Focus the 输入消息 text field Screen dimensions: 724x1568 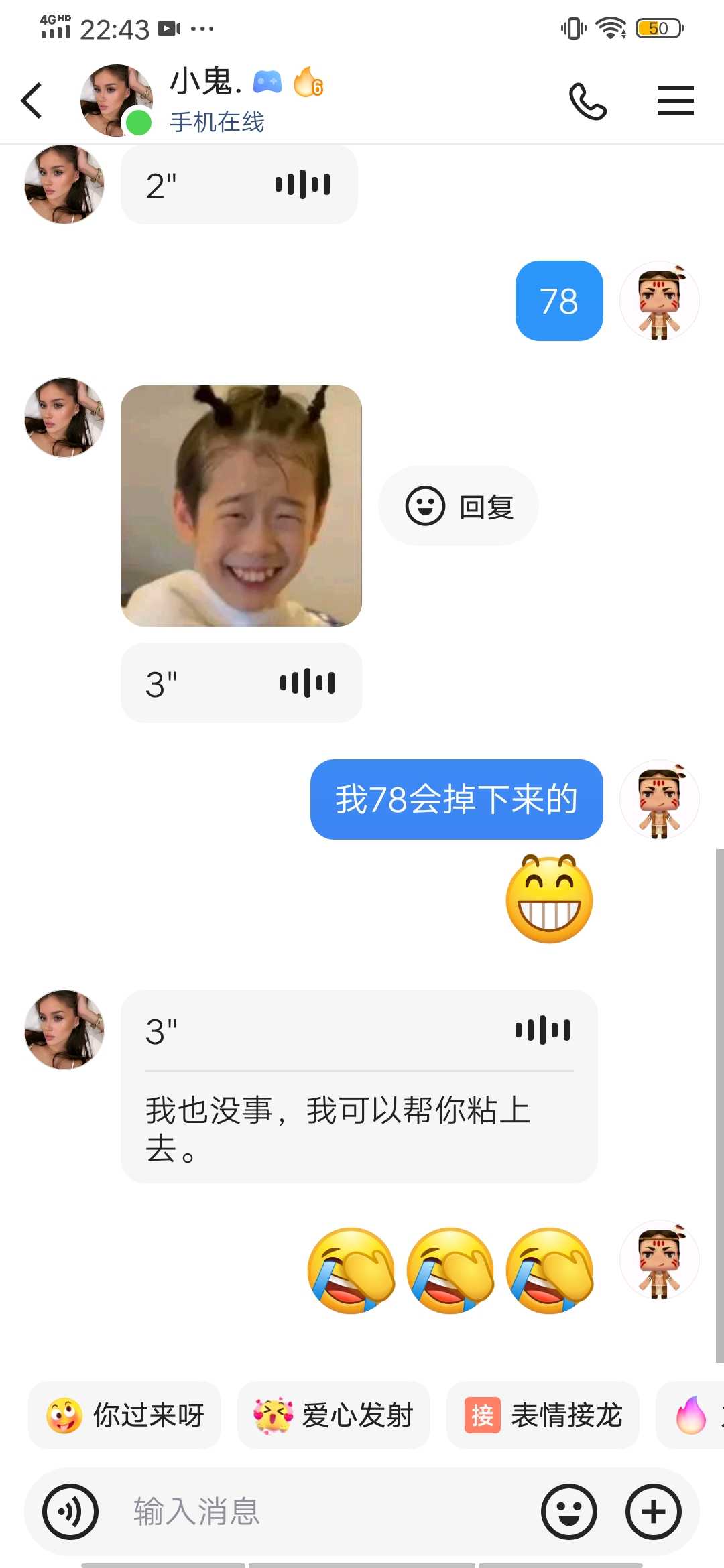click(322, 1512)
